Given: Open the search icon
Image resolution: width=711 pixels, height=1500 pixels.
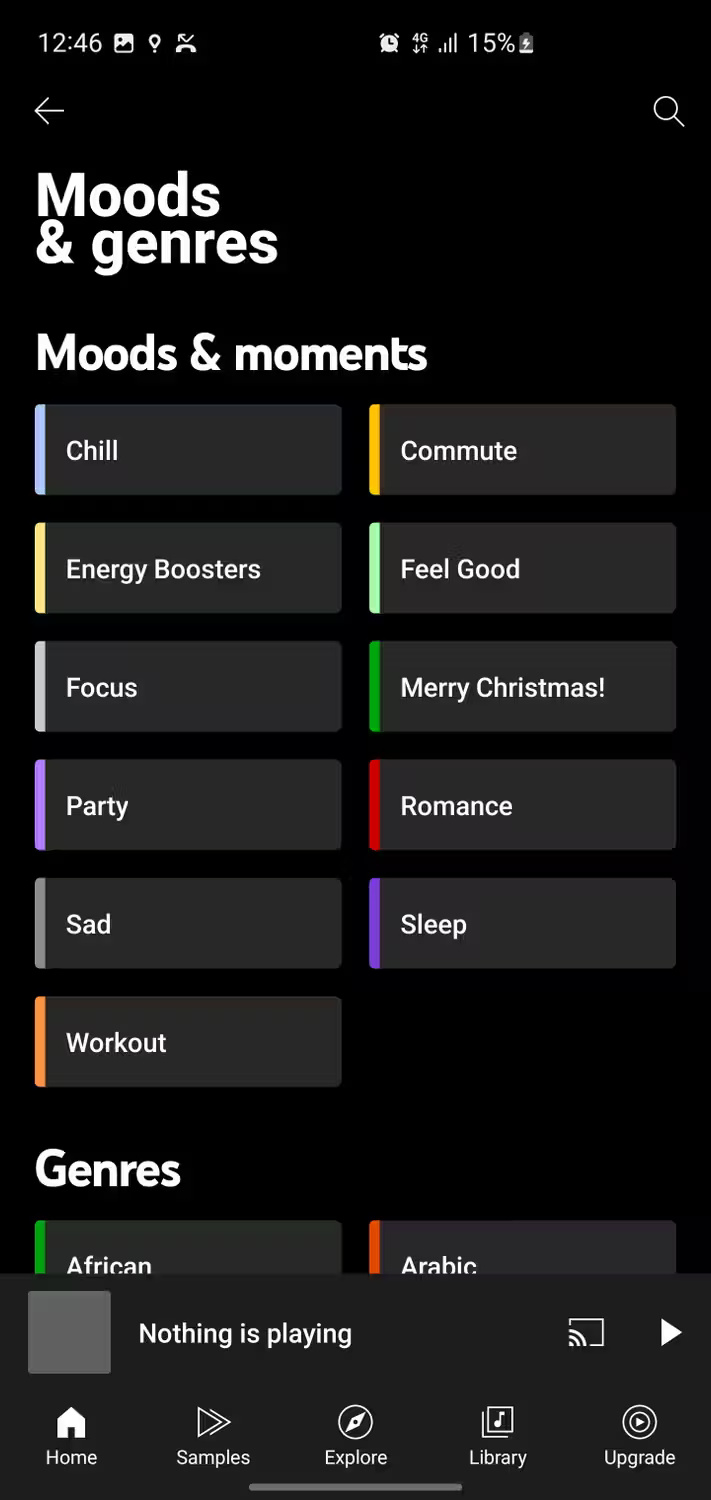Looking at the screenshot, I should pyautogui.click(x=668, y=111).
